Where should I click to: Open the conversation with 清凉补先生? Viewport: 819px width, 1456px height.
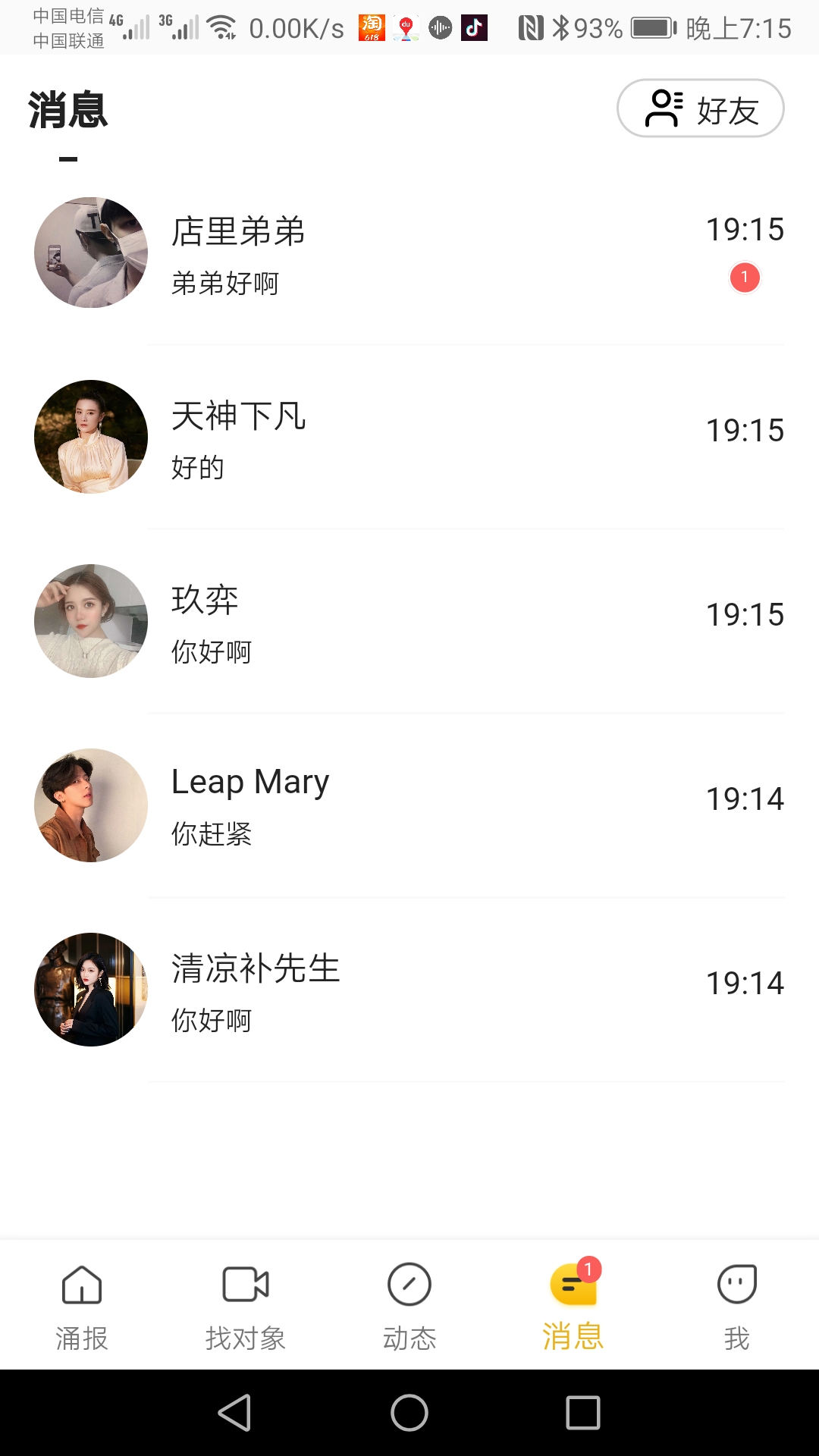point(409,990)
